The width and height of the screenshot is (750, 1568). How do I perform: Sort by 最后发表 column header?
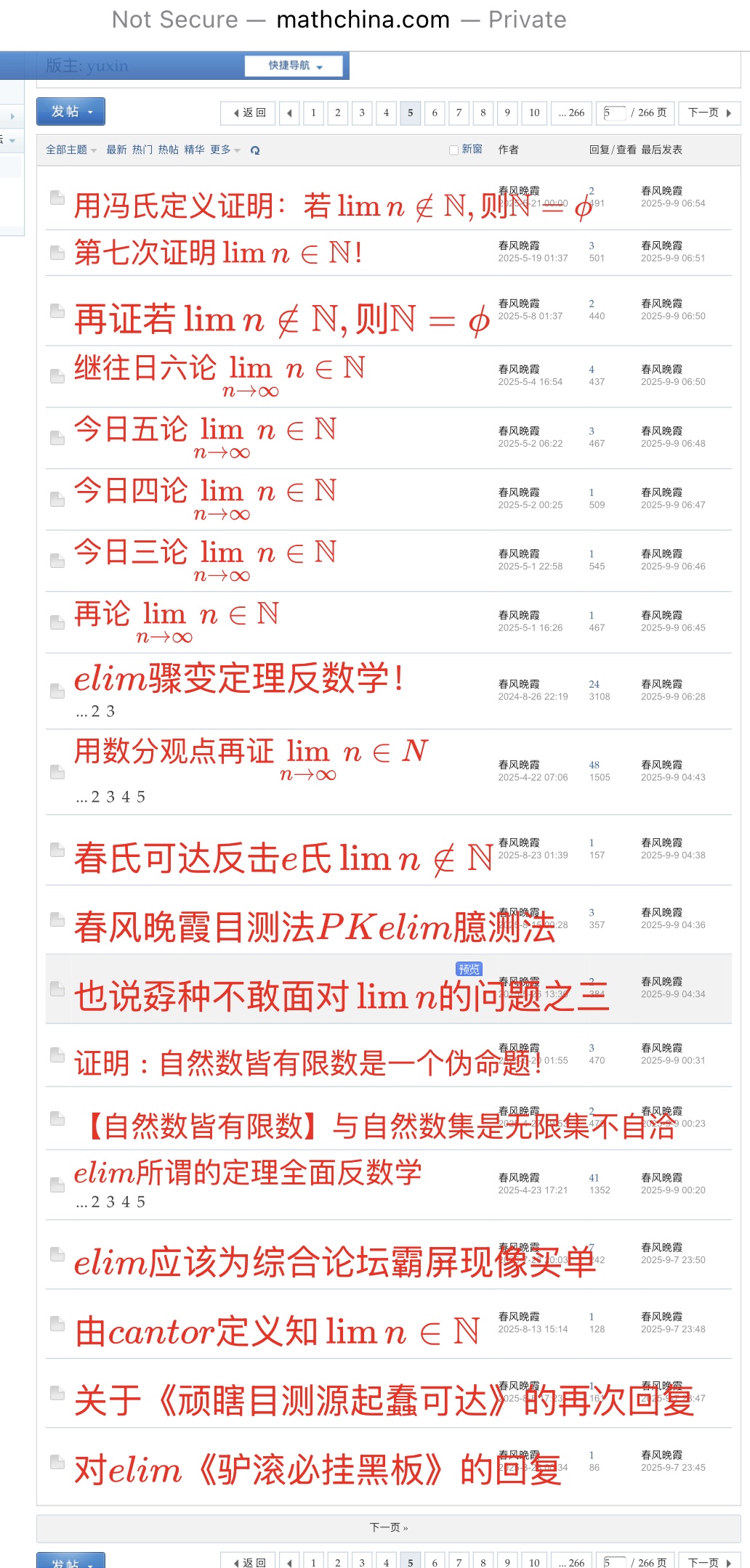[x=661, y=150]
